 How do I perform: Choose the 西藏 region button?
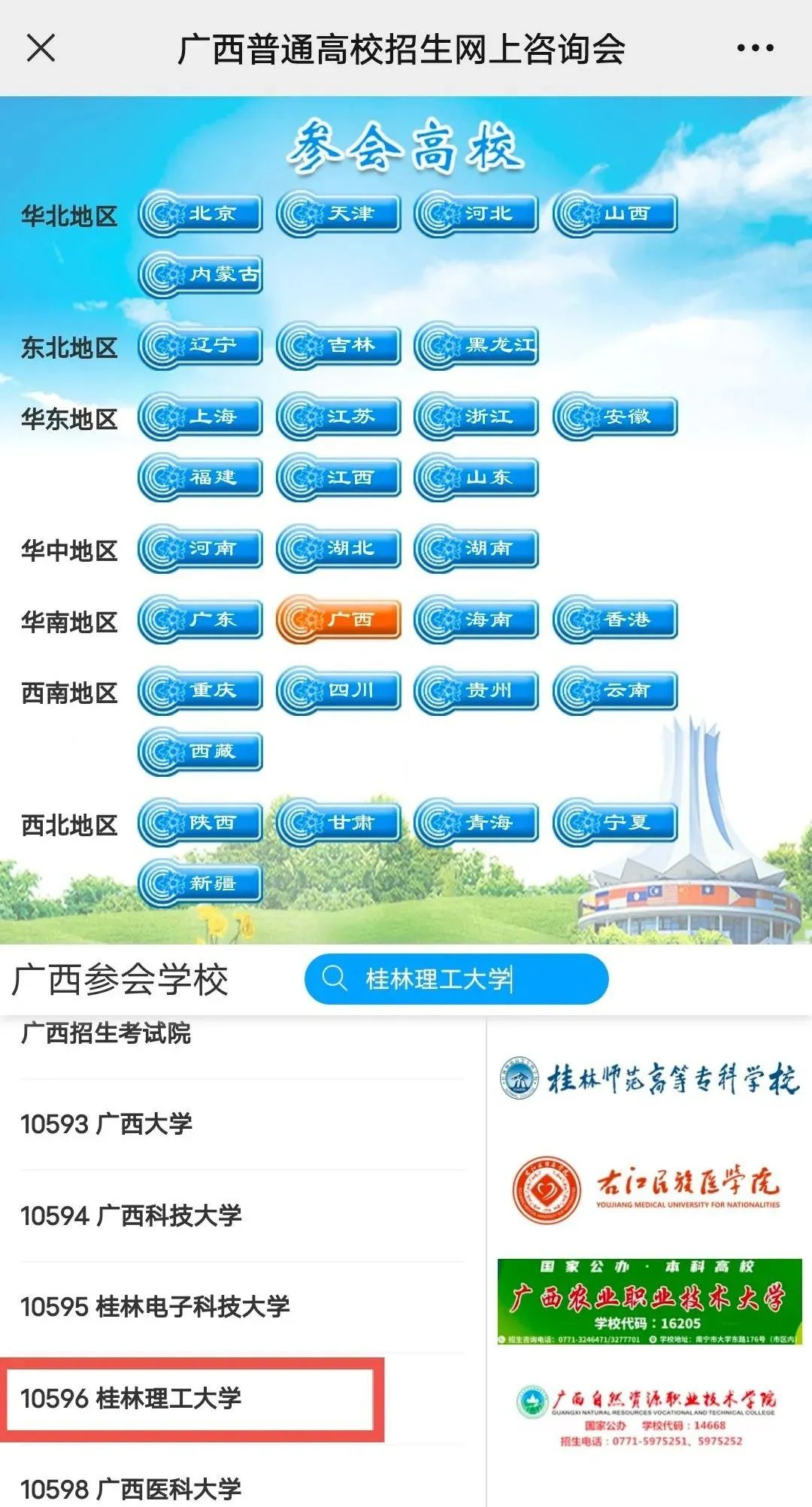[201, 751]
